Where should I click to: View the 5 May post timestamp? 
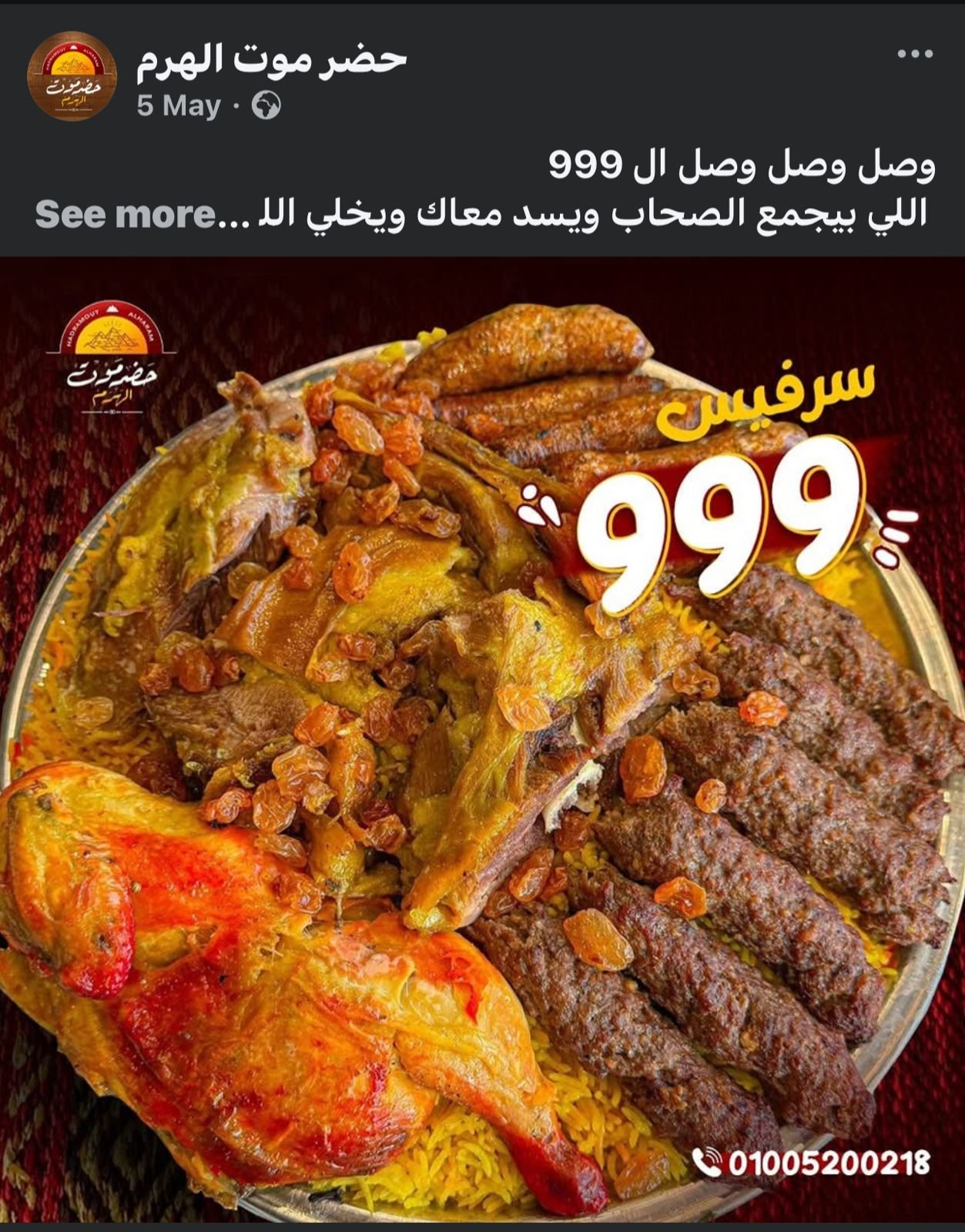tap(179, 106)
